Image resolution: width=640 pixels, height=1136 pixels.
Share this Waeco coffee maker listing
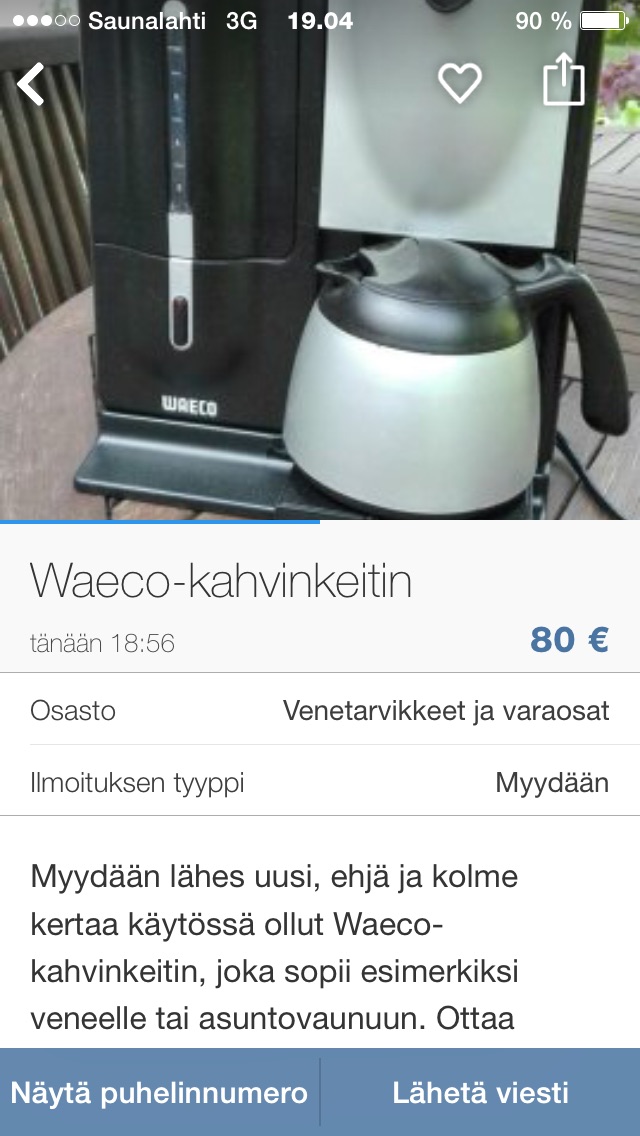(x=563, y=80)
